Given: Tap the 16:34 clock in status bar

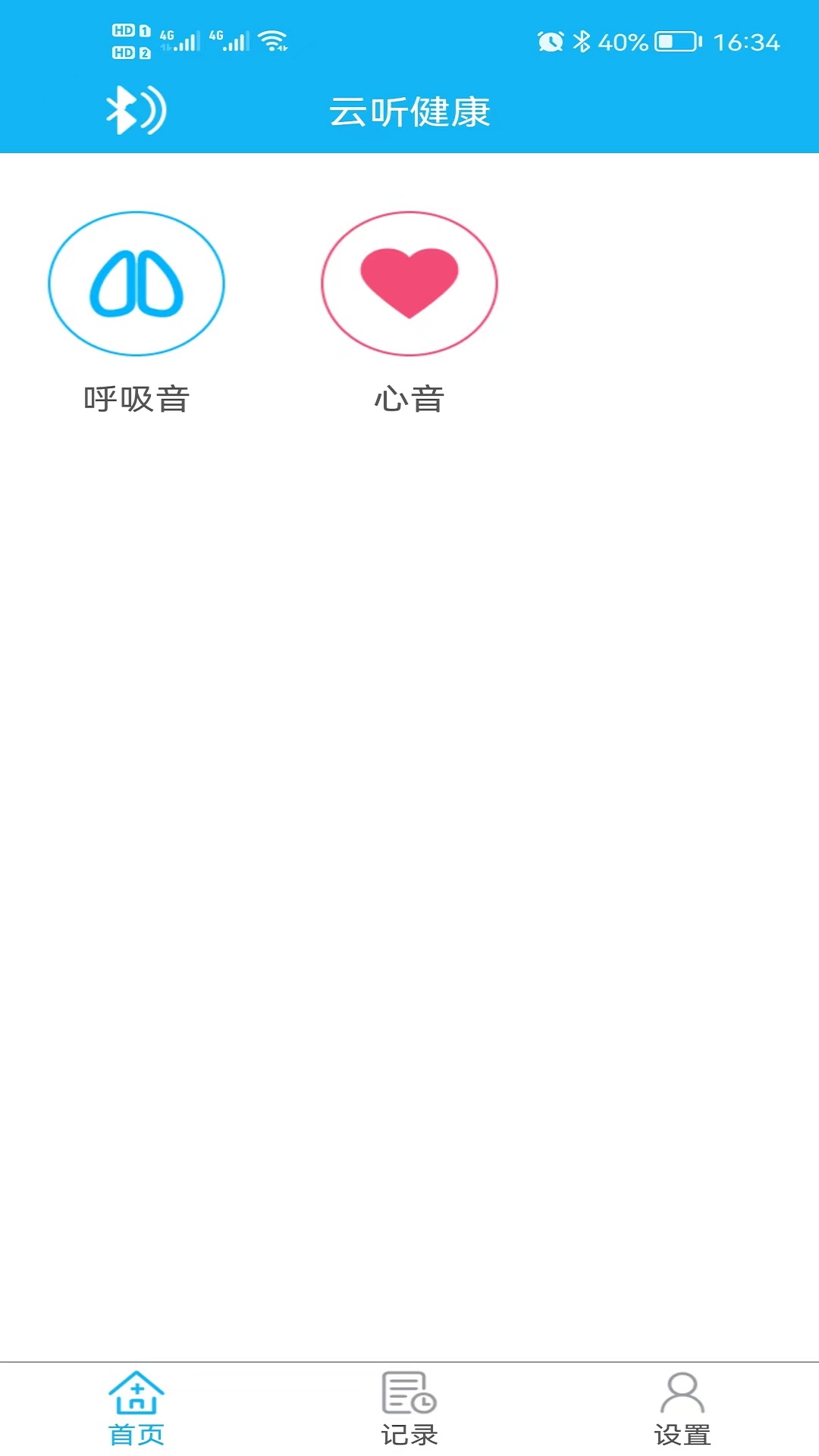Looking at the screenshot, I should point(746,42).
